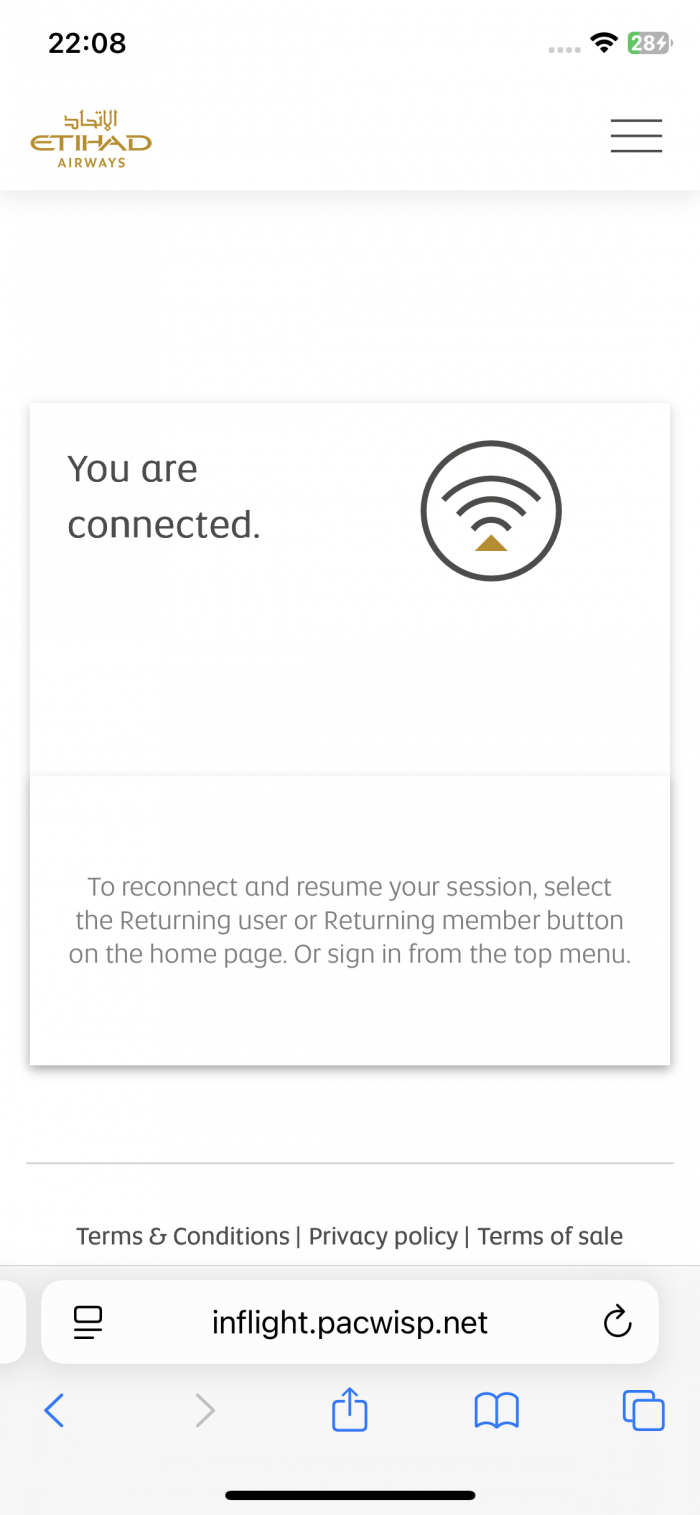The height and width of the screenshot is (1515, 700).
Task: Show all open tabs
Action: (x=643, y=1410)
